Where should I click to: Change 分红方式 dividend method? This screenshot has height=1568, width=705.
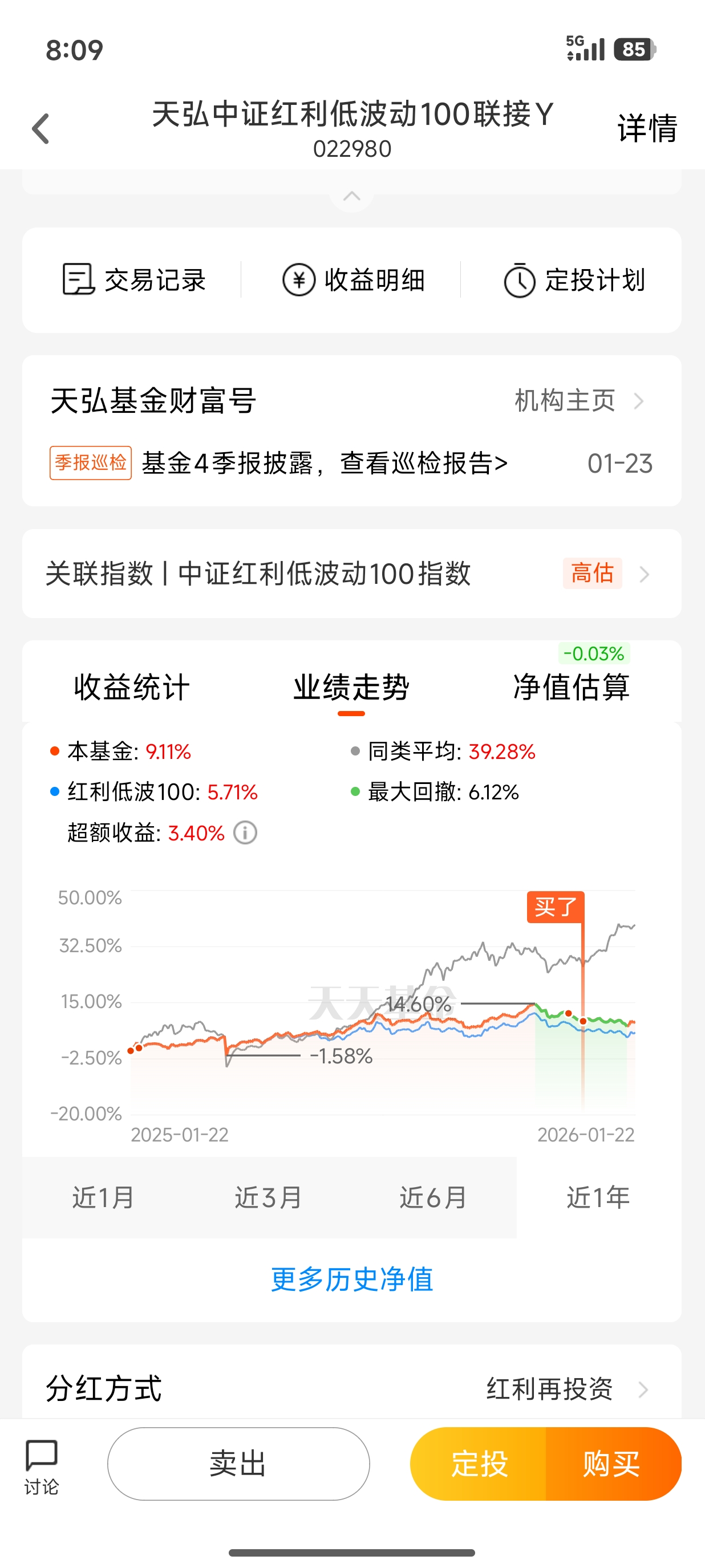pos(566,1389)
